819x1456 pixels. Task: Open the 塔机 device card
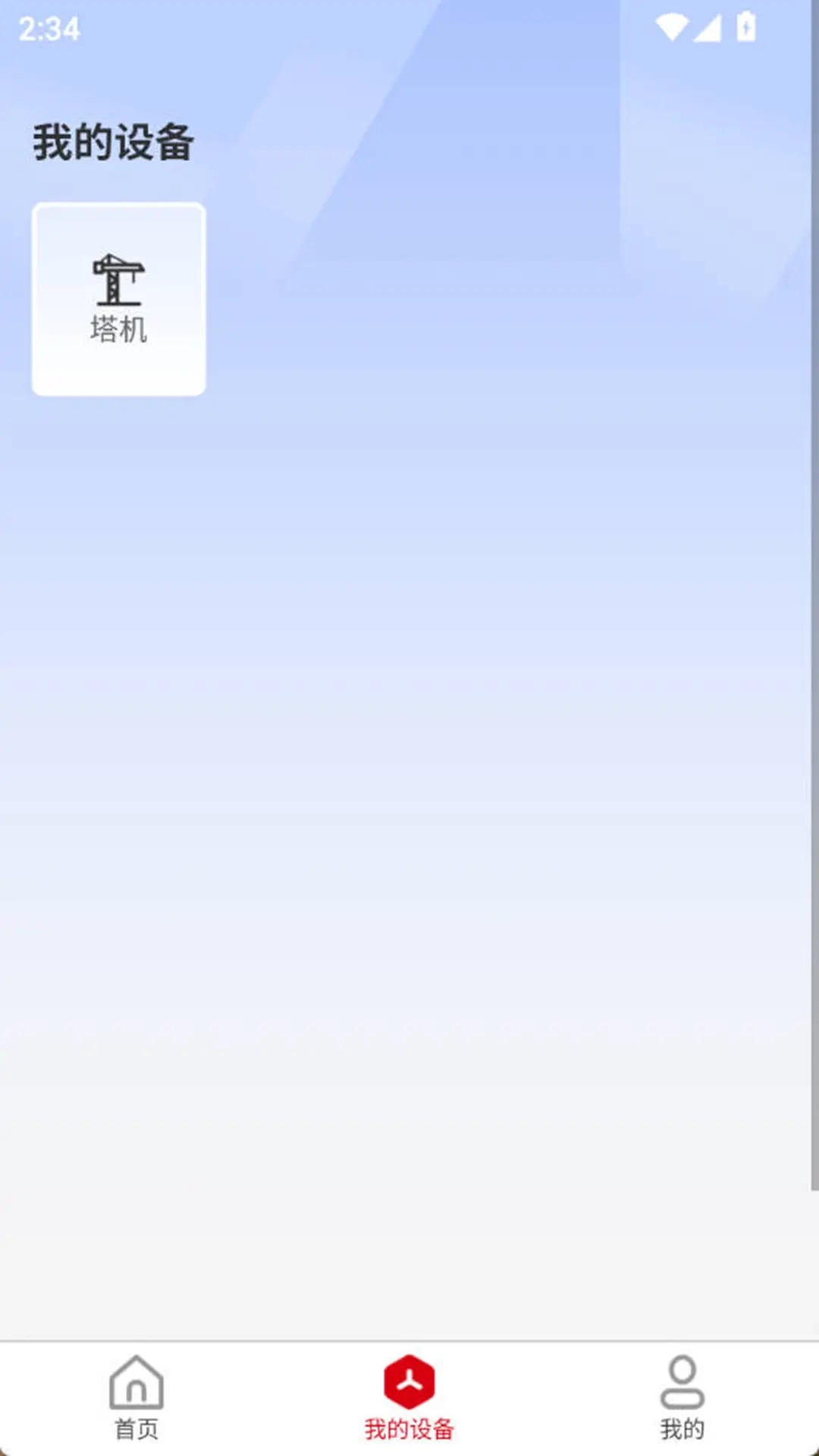pos(118,299)
